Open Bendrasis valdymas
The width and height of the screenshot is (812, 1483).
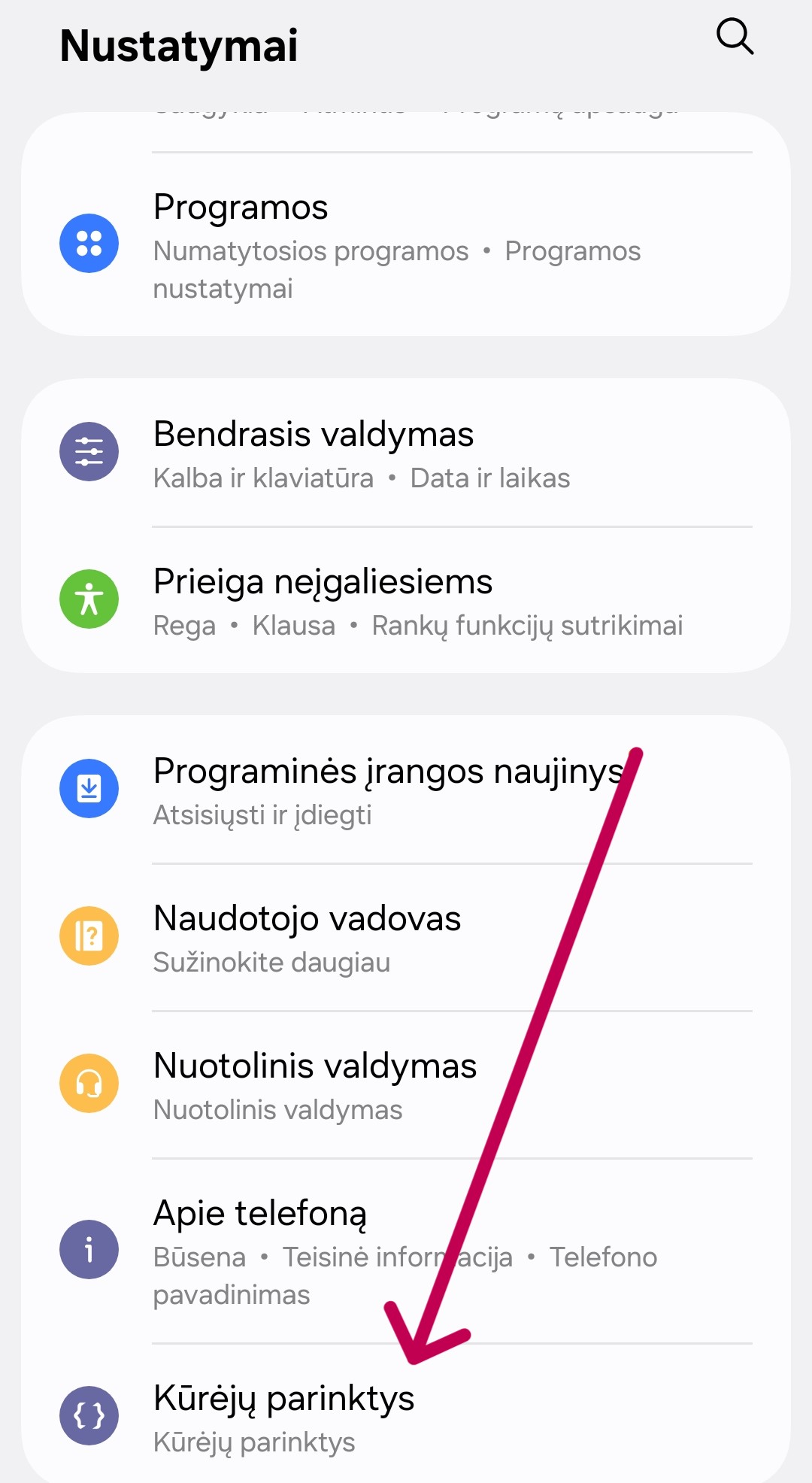point(406,453)
